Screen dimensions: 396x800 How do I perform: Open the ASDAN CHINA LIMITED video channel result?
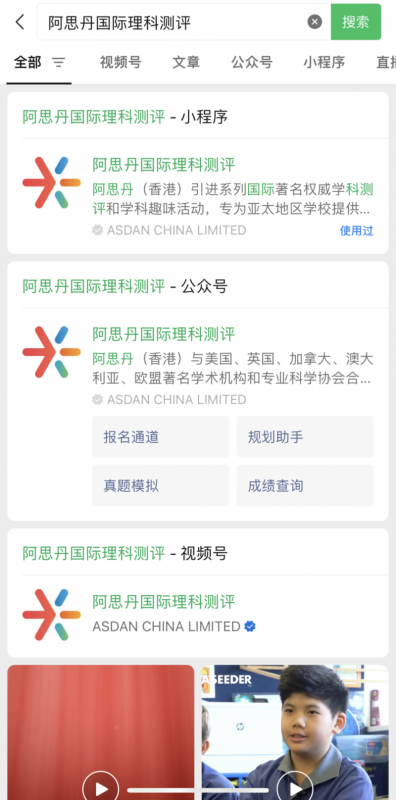click(198, 614)
